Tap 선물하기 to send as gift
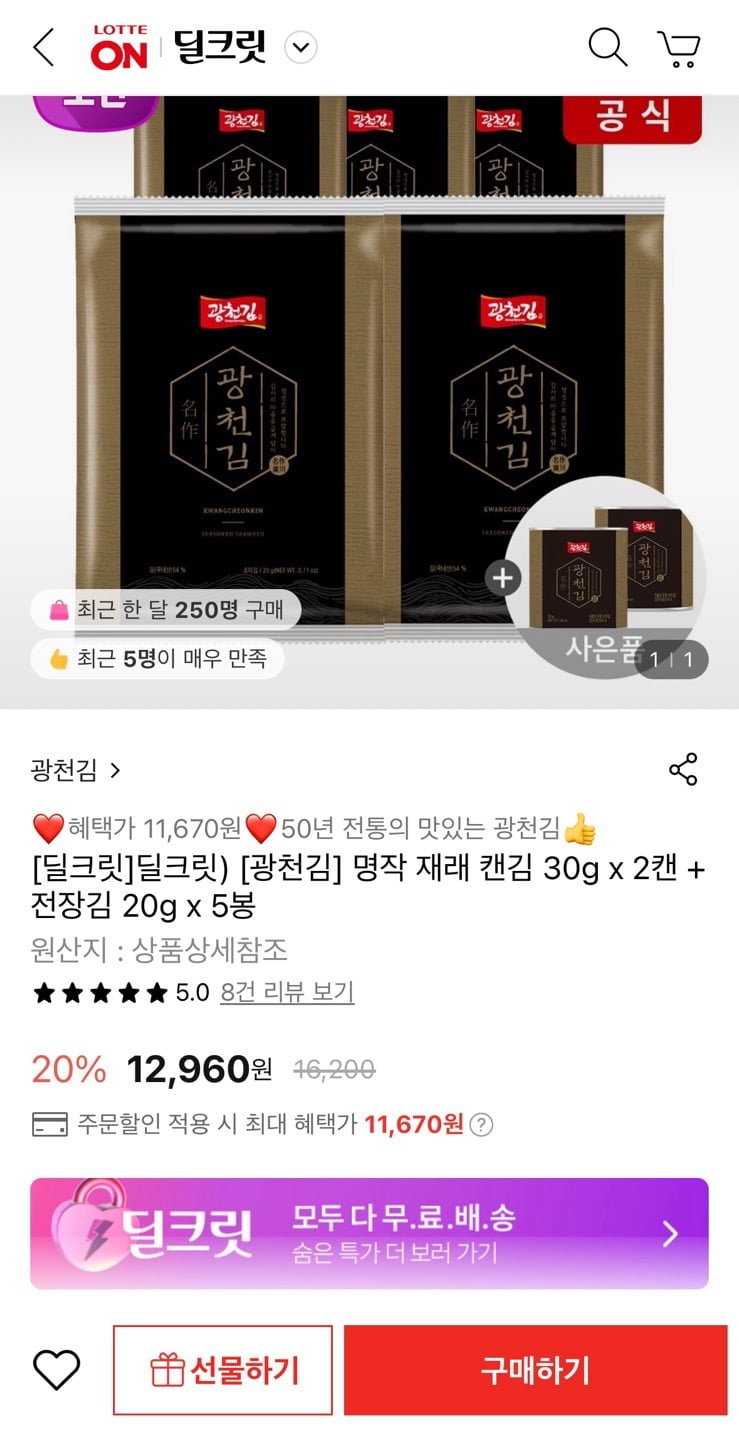This screenshot has width=739, height=1440. coord(223,1370)
